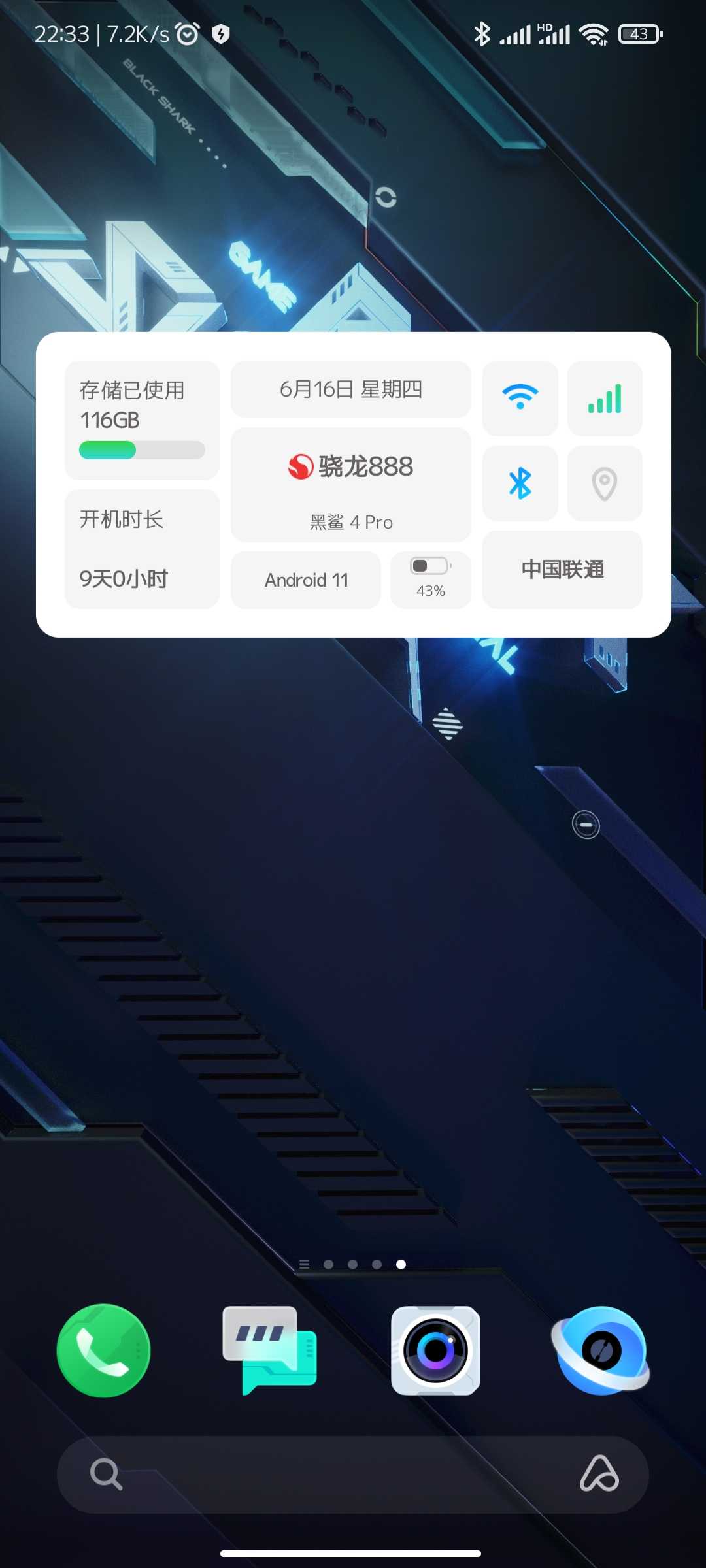Tap the 中国联通 carrier tile
This screenshot has width=706, height=1568.
click(x=562, y=569)
